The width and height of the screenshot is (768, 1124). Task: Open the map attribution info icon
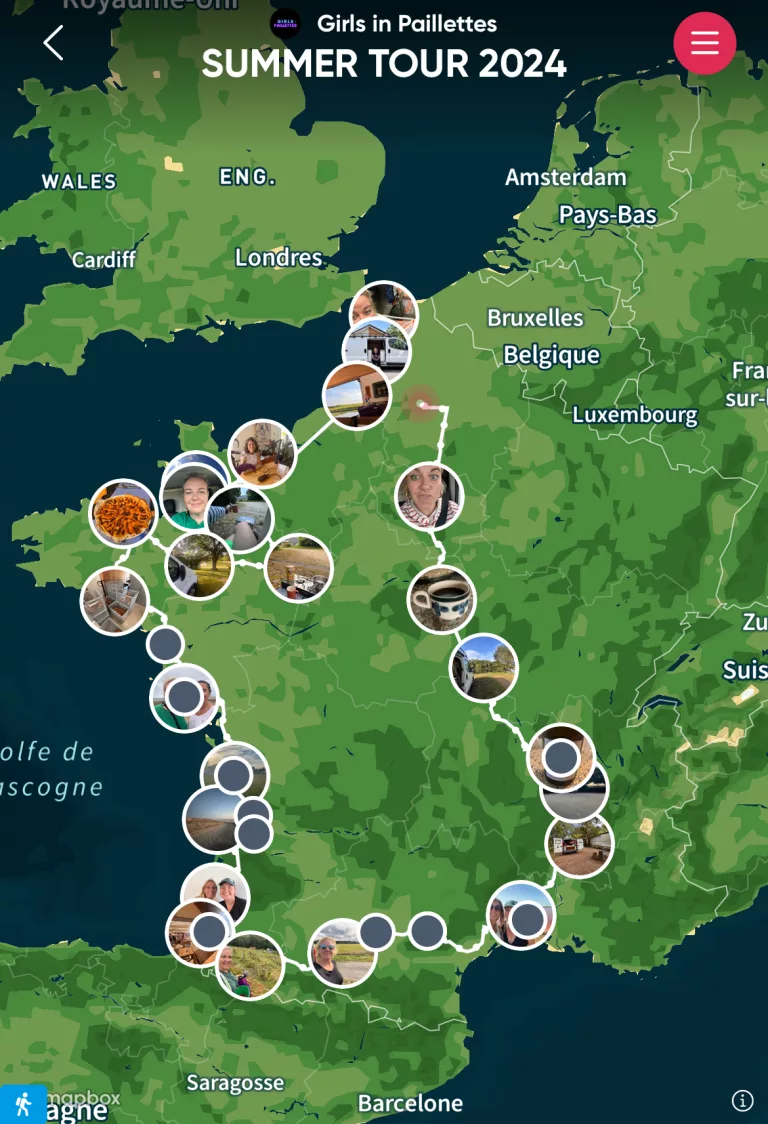pos(742,1100)
